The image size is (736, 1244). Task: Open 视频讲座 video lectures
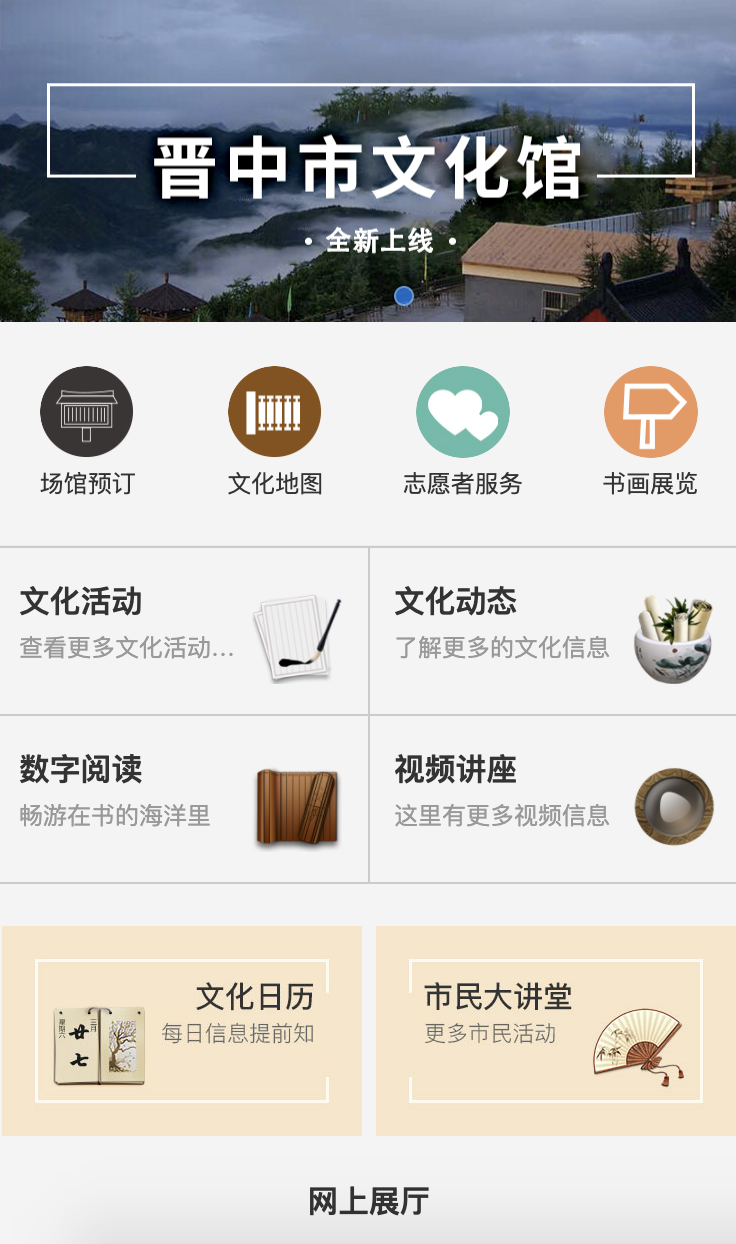pyautogui.click(x=553, y=799)
